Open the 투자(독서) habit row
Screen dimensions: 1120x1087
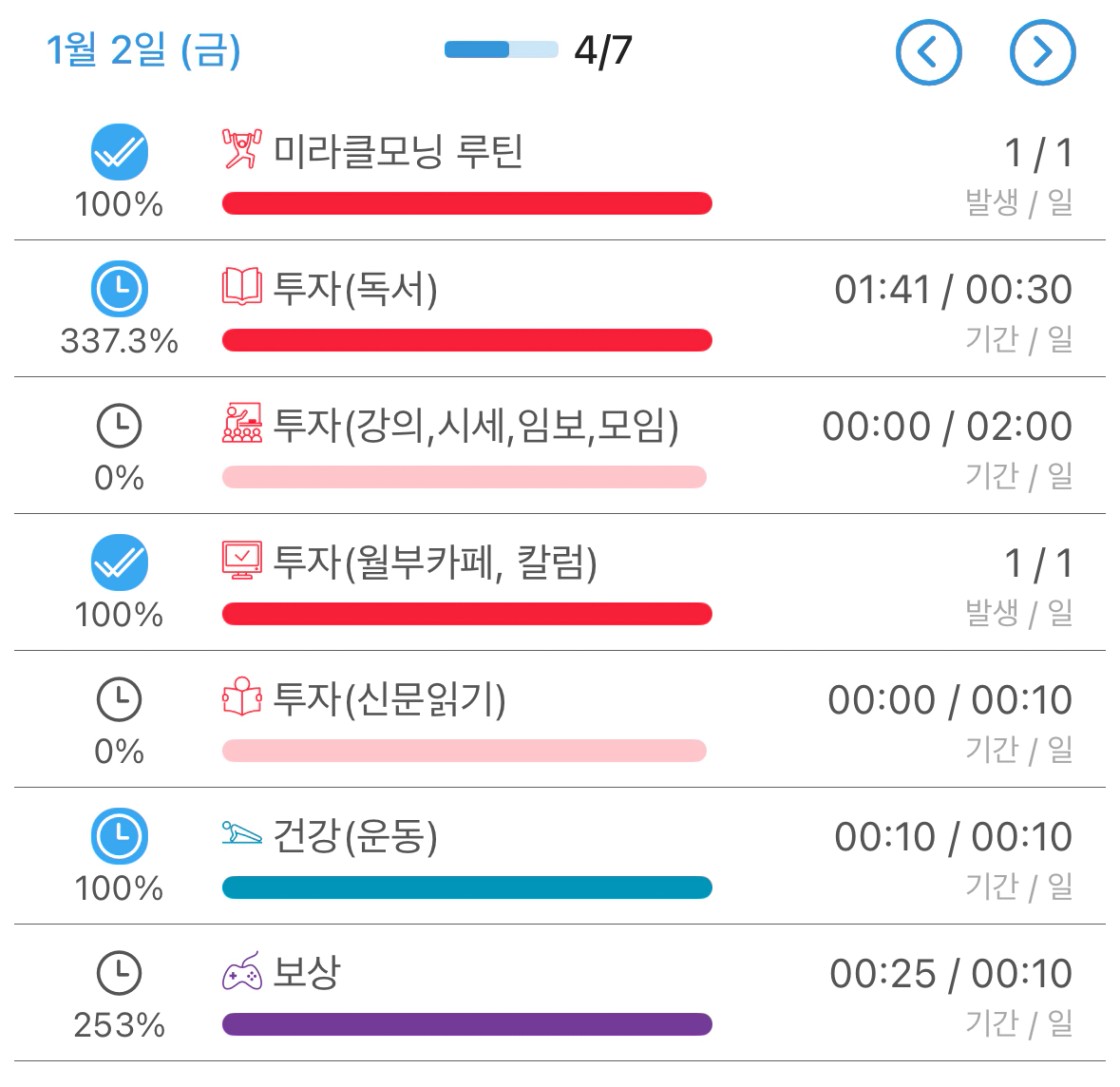[x=355, y=290]
